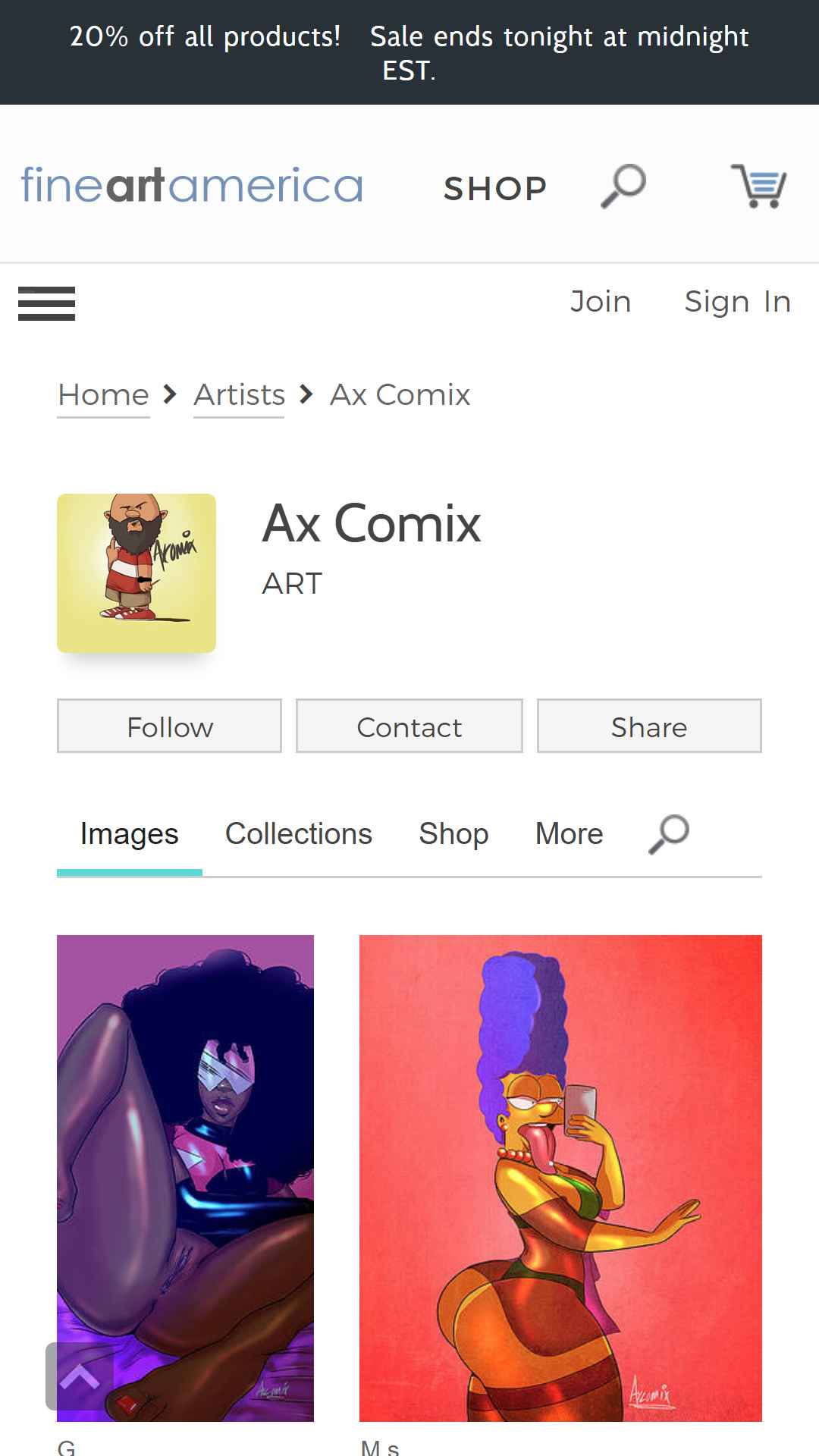Open the Ax Comix profile avatar
The image size is (819, 1456).
(136, 573)
